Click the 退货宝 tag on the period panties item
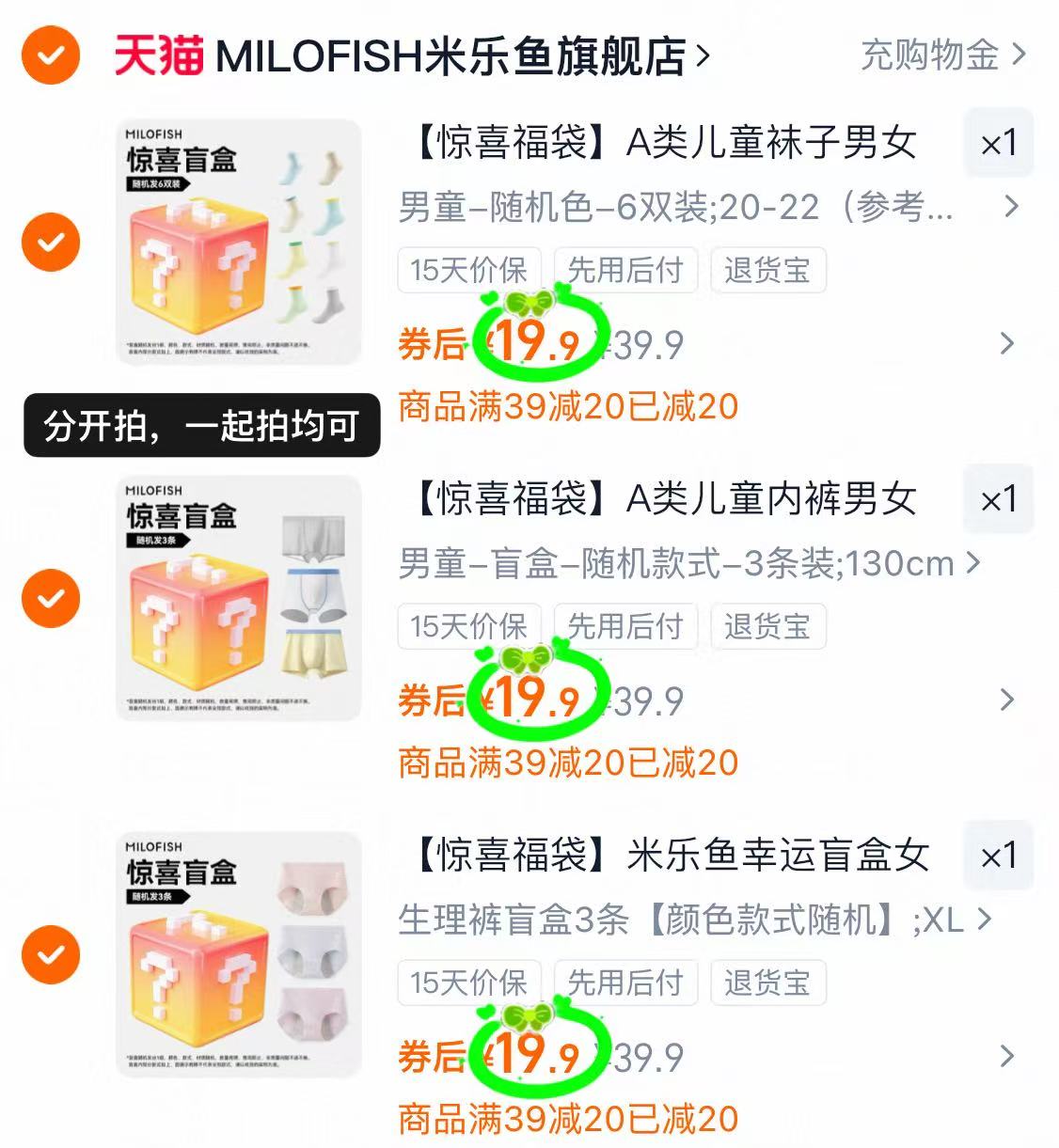The height and width of the screenshot is (1148, 1059). tap(767, 983)
